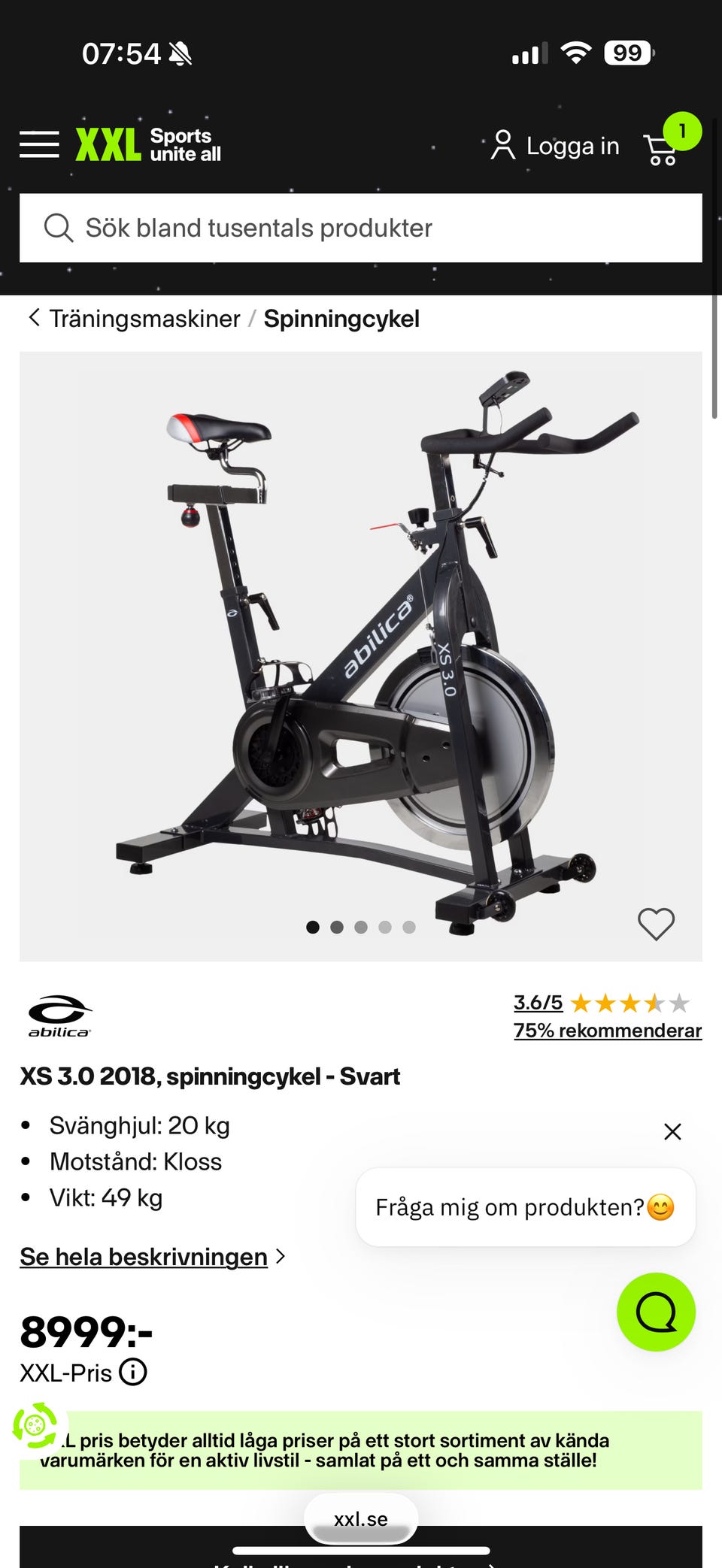Open the Spinningcykel breadcrumb
Viewport: 722px width, 1568px height.
click(x=341, y=319)
